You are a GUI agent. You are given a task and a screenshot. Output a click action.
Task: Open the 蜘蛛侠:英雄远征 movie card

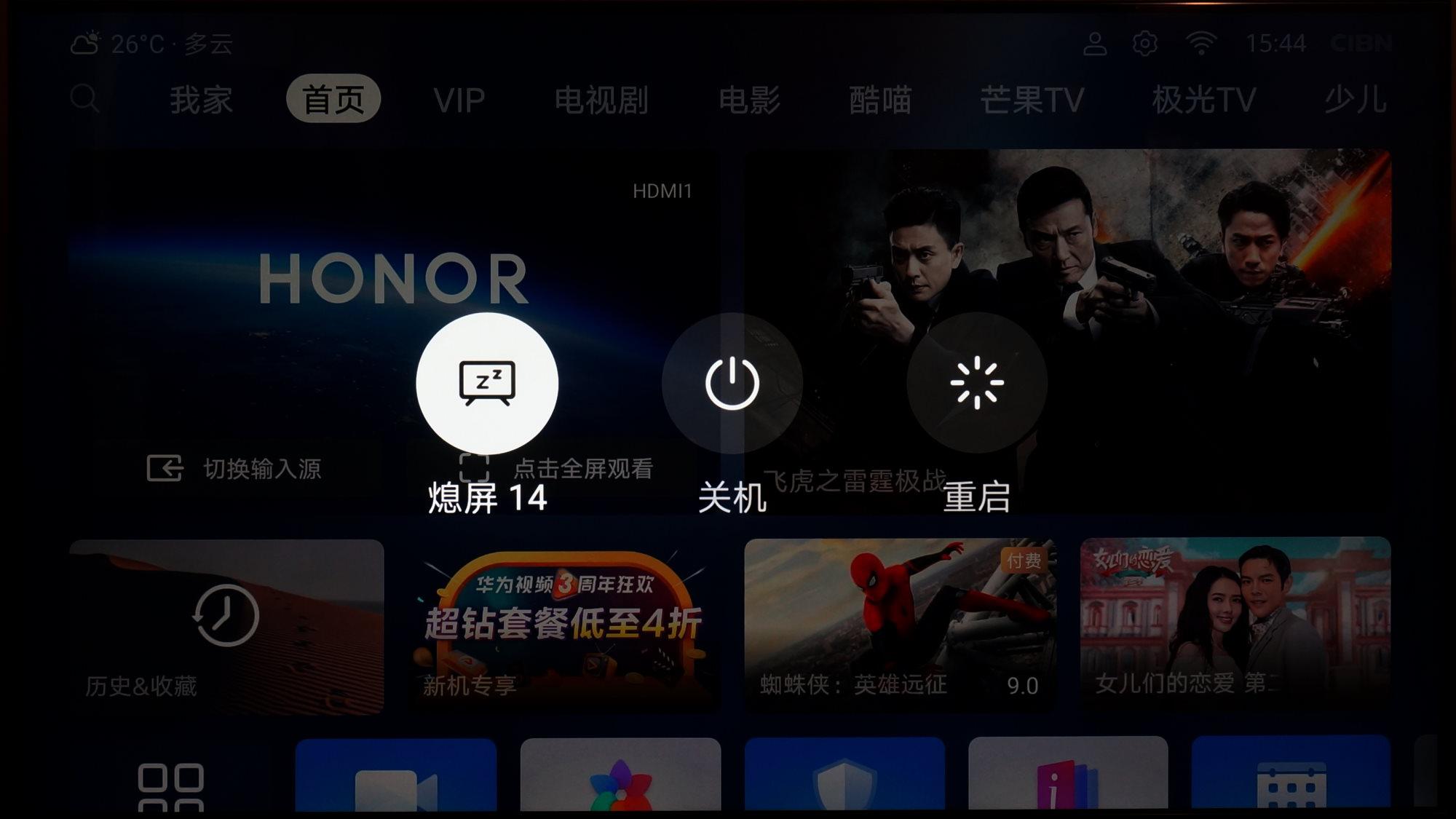pos(900,626)
